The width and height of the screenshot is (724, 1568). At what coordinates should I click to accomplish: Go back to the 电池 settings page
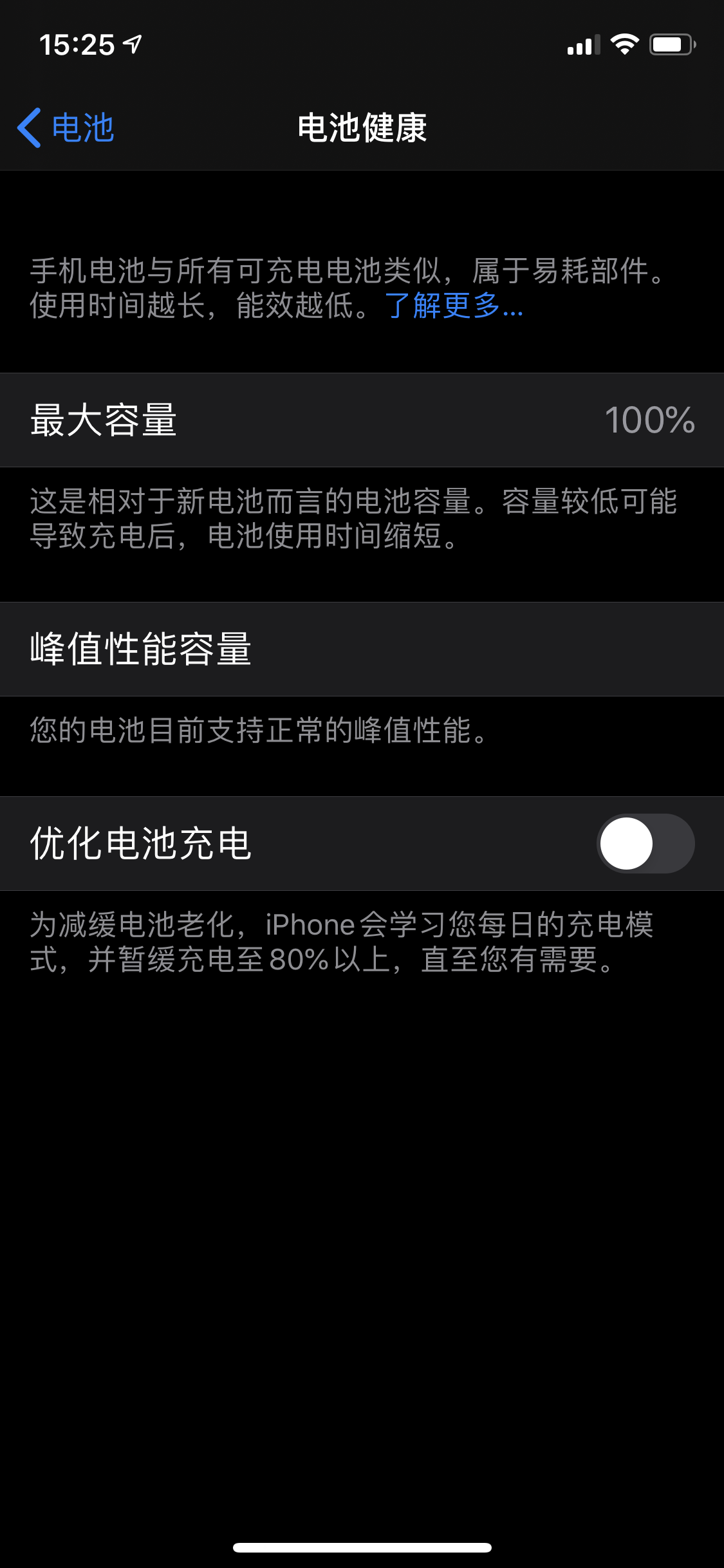tap(66, 127)
